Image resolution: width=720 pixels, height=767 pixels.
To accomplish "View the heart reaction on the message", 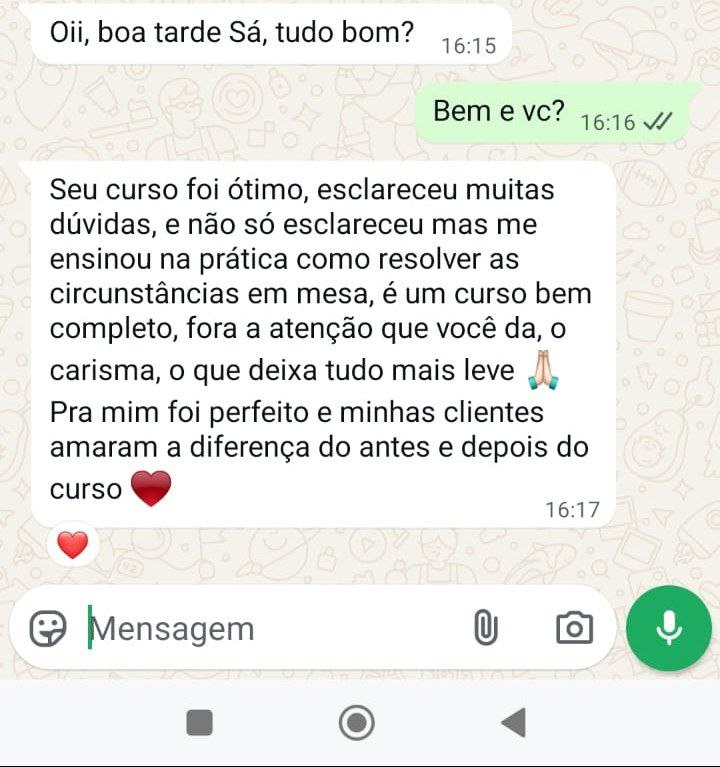I will (x=73, y=545).
